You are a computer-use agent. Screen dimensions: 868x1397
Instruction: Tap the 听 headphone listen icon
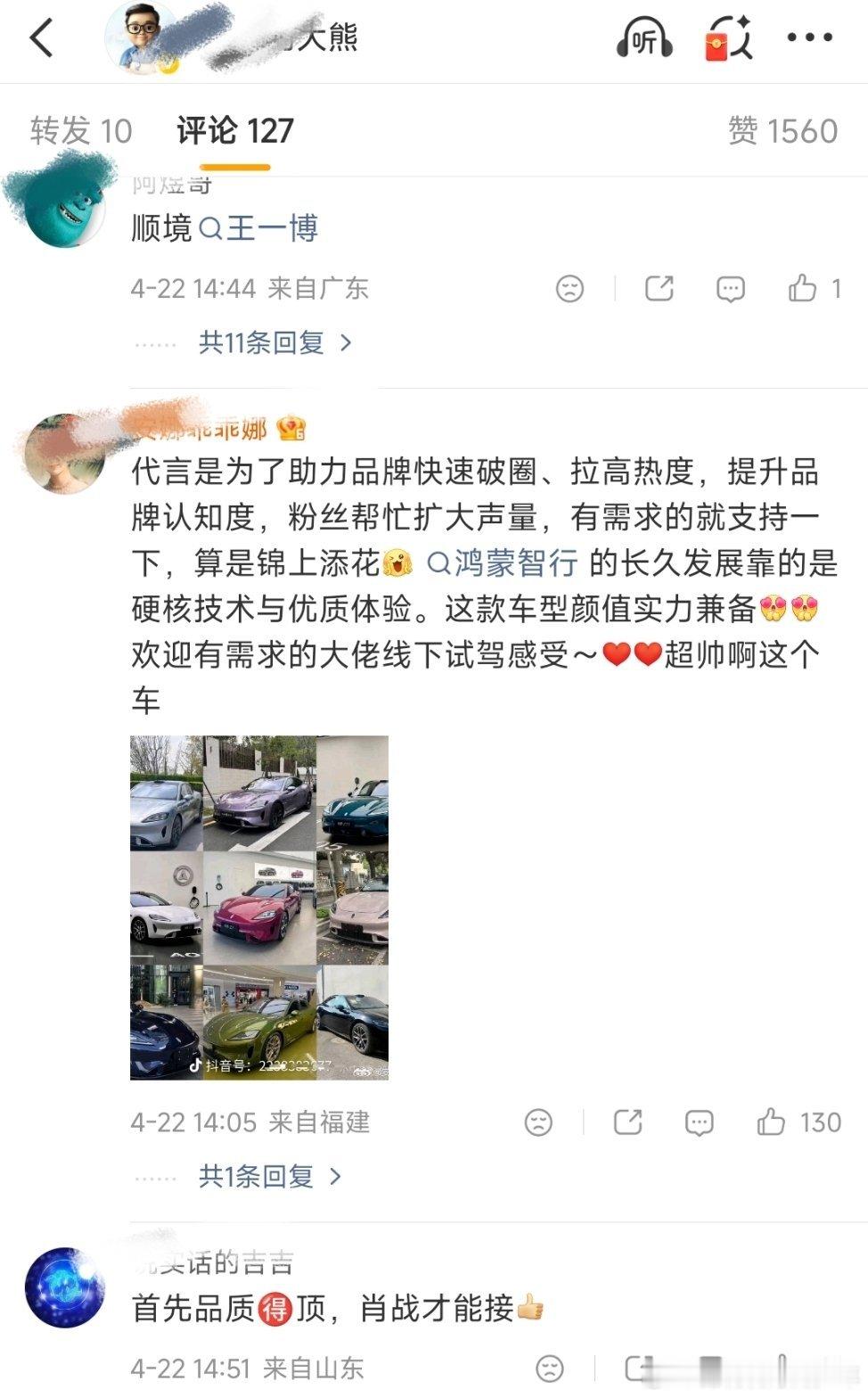click(646, 39)
